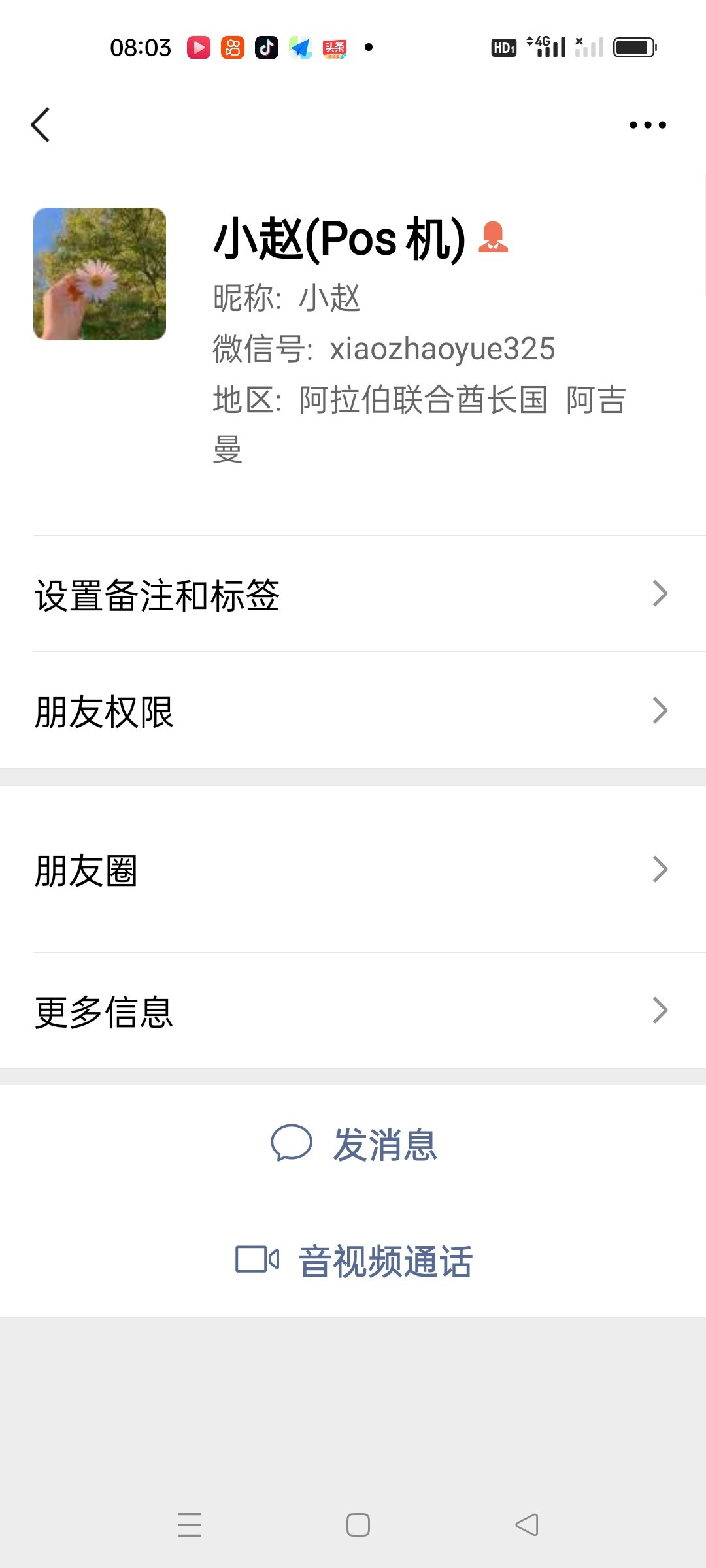Image resolution: width=706 pixels, height=1568 pixels.
Task: View 小赵's profile picture
Action: (x=99, y=274)
